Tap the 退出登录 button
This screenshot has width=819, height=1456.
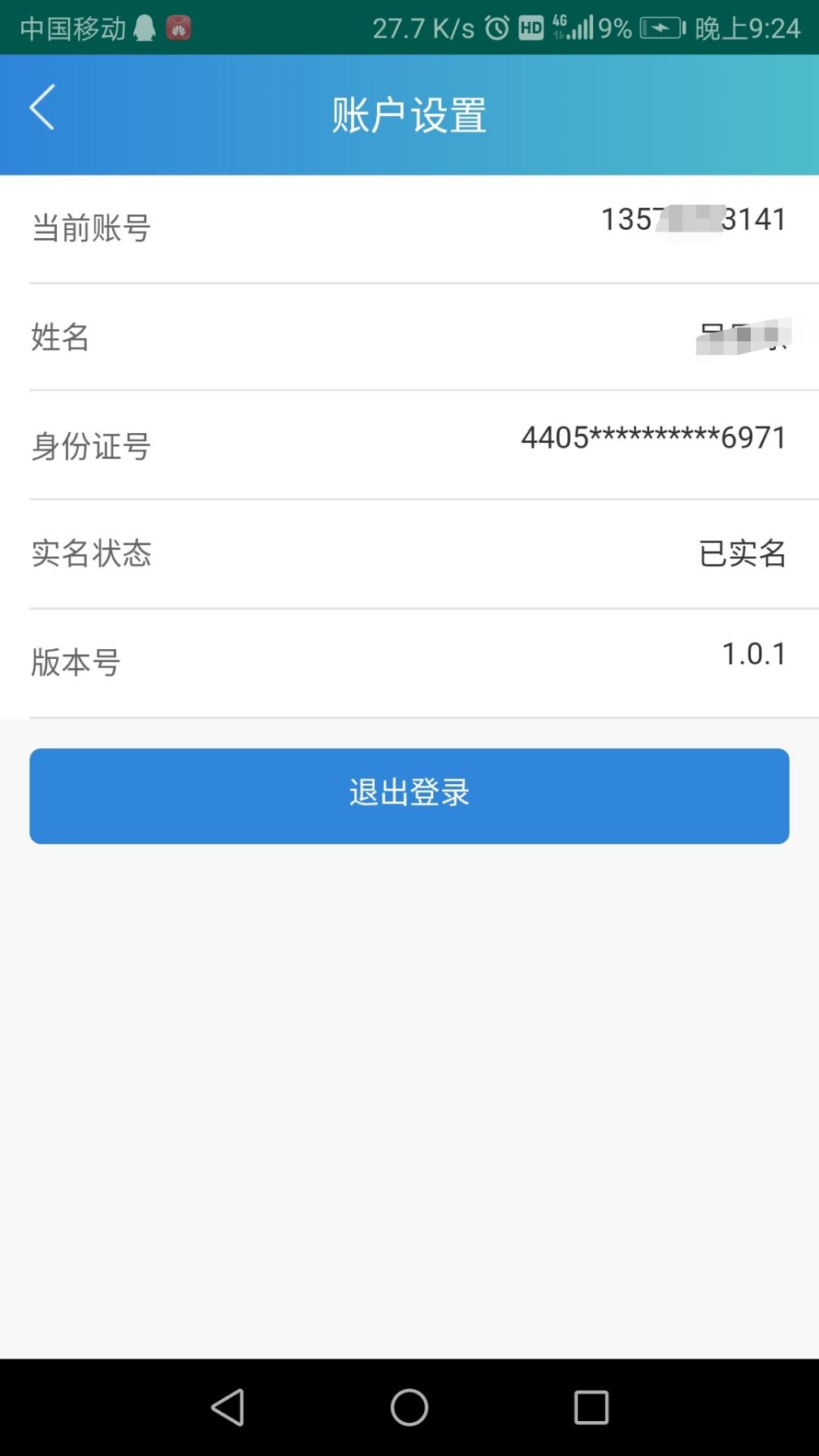coord(409,795)
